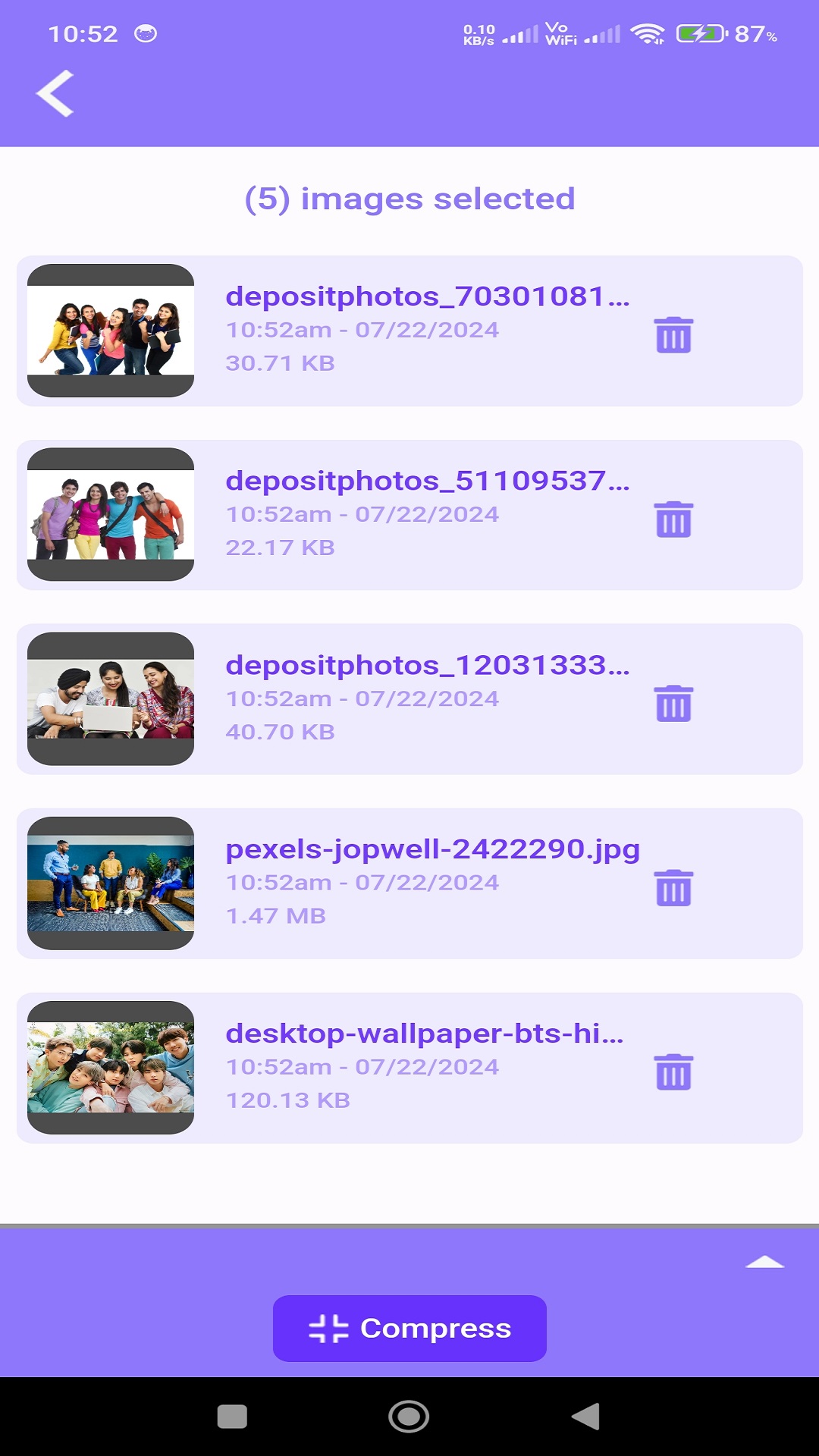
Task: Tap the back arrow at top left
Action: tap(55, 93)
